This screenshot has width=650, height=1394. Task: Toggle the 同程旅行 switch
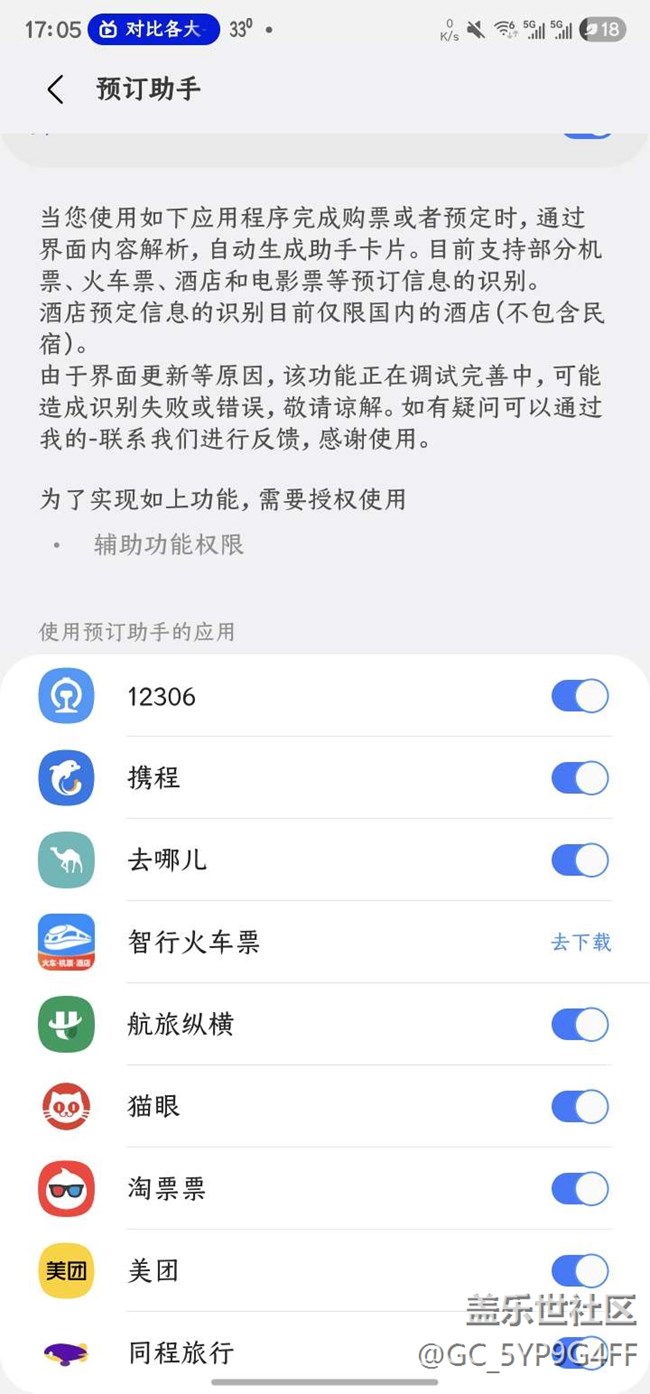[x=580, y=1352]
